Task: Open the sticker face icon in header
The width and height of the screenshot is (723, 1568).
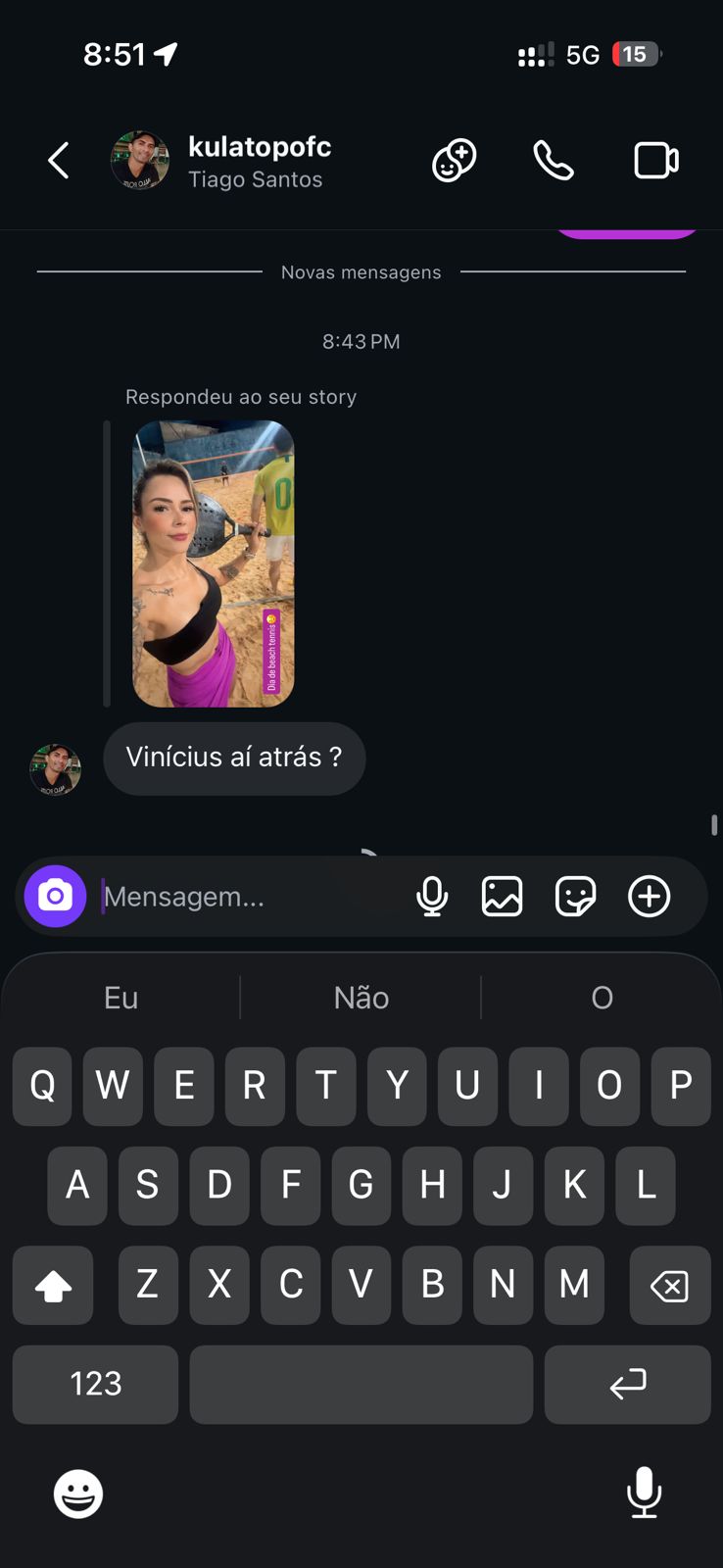Action: tap(455, 161)
